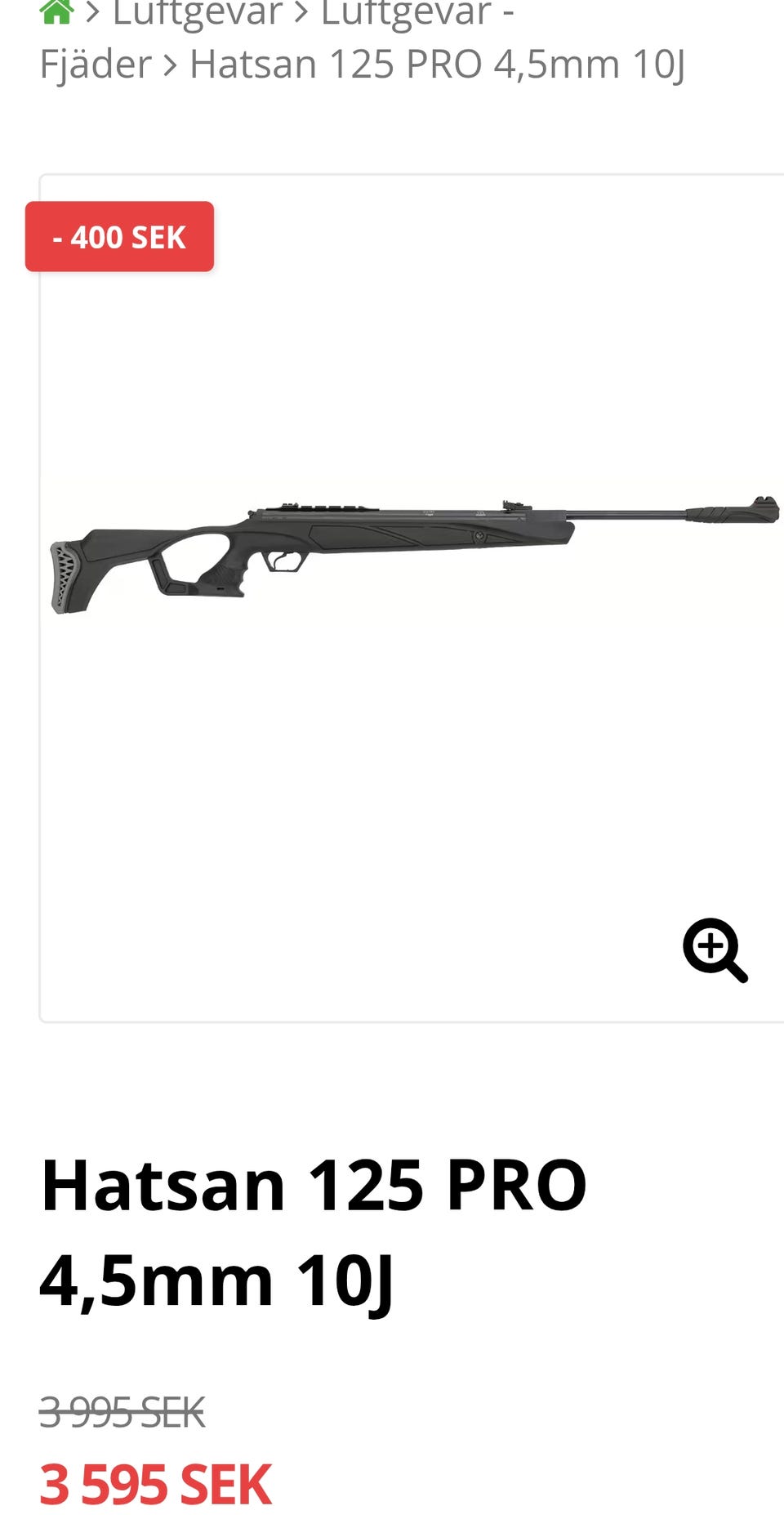
Task: Open the Luftgevär breadcrumb link
Action: 197,12
